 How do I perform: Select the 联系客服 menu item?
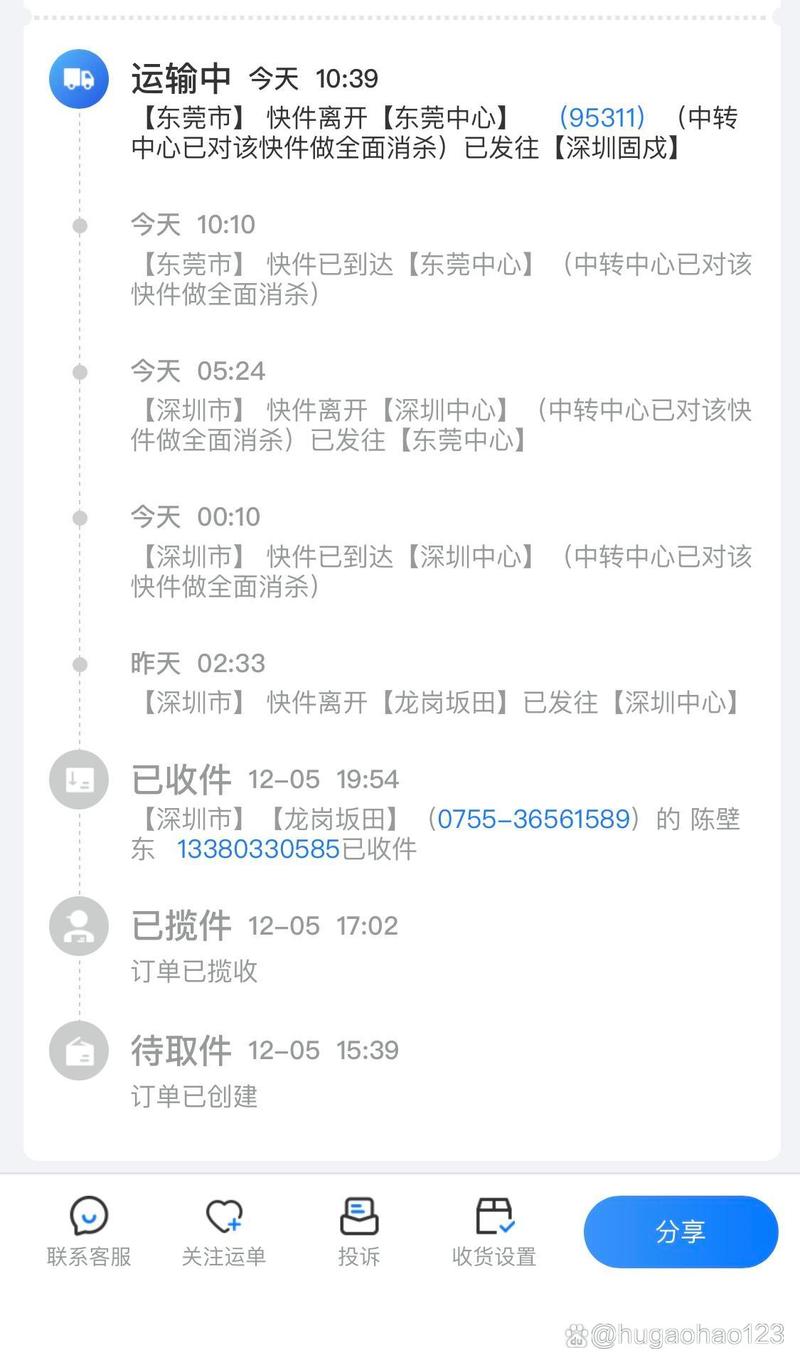90,1233
